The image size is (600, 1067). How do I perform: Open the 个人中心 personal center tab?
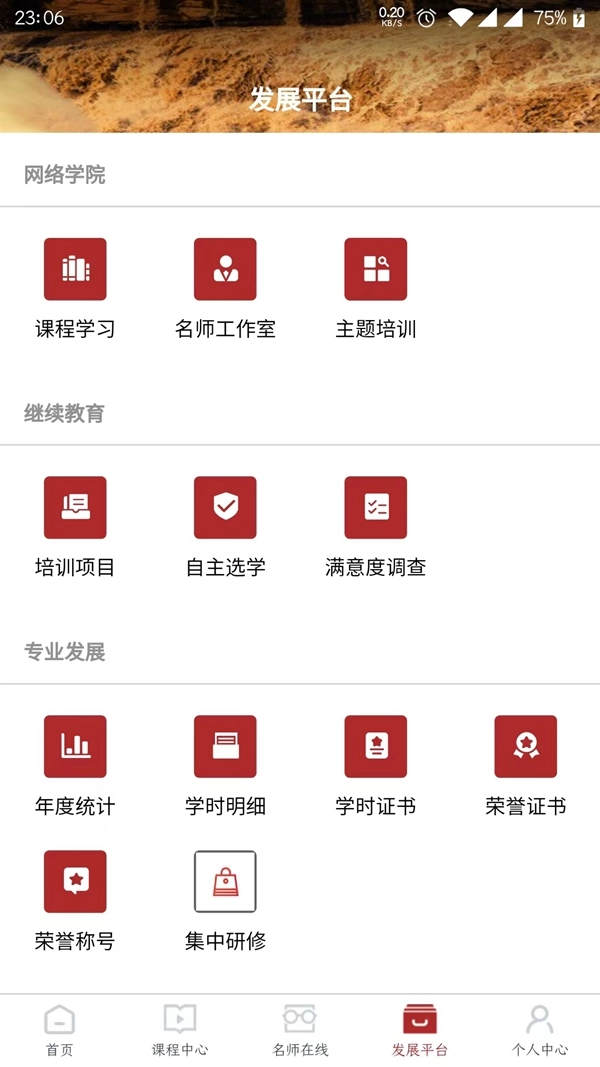540,1030
